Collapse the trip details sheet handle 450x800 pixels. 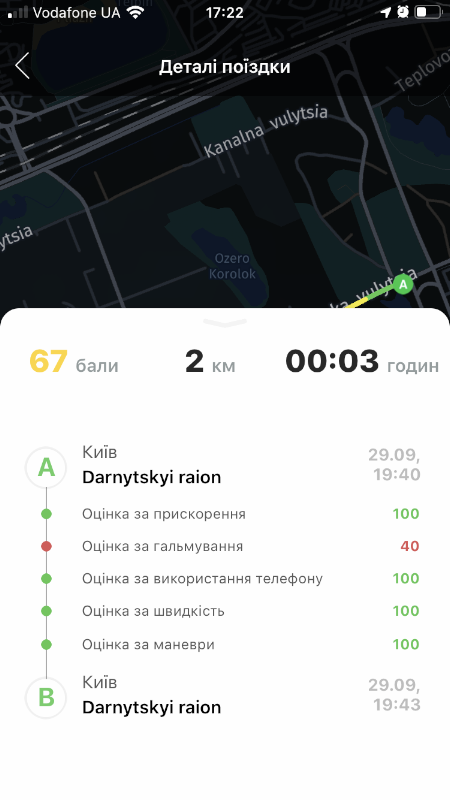225,323
